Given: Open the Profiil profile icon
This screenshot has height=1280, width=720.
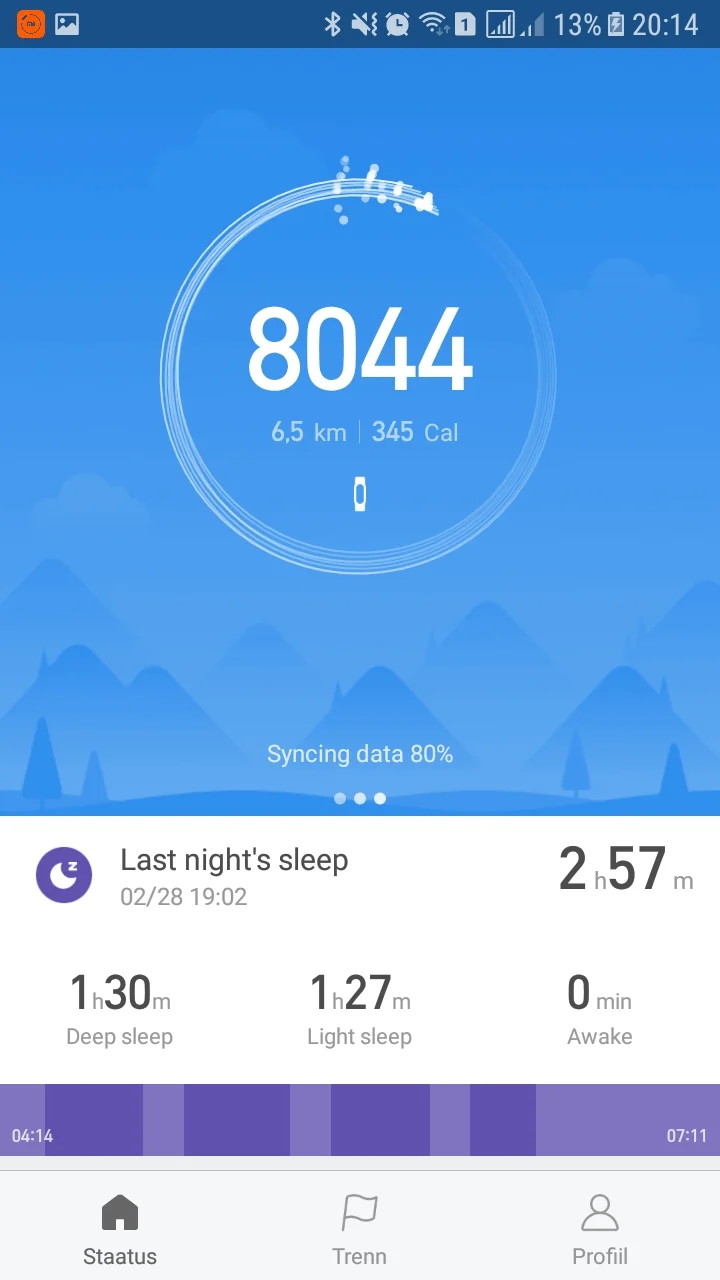Looking at the screenshot, I should [x=599, y=1211].
